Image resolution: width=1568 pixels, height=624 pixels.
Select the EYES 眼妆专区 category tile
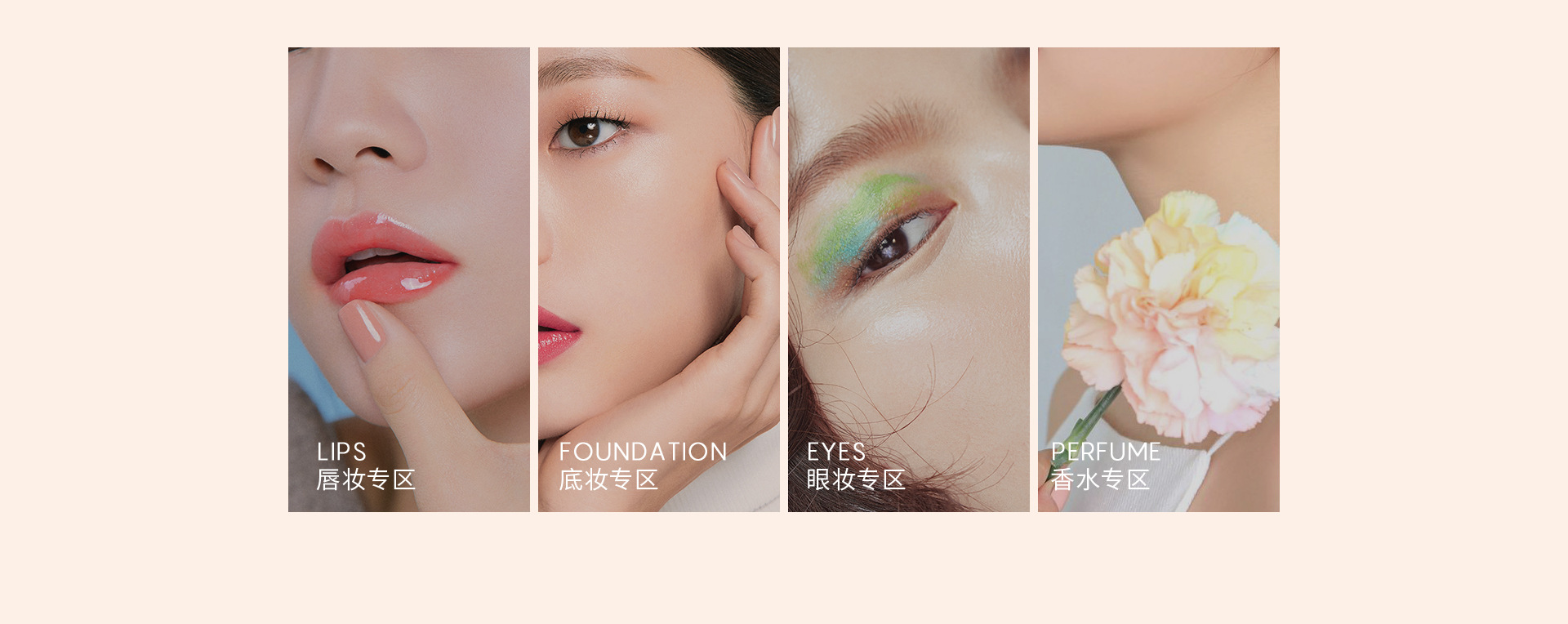908,279
